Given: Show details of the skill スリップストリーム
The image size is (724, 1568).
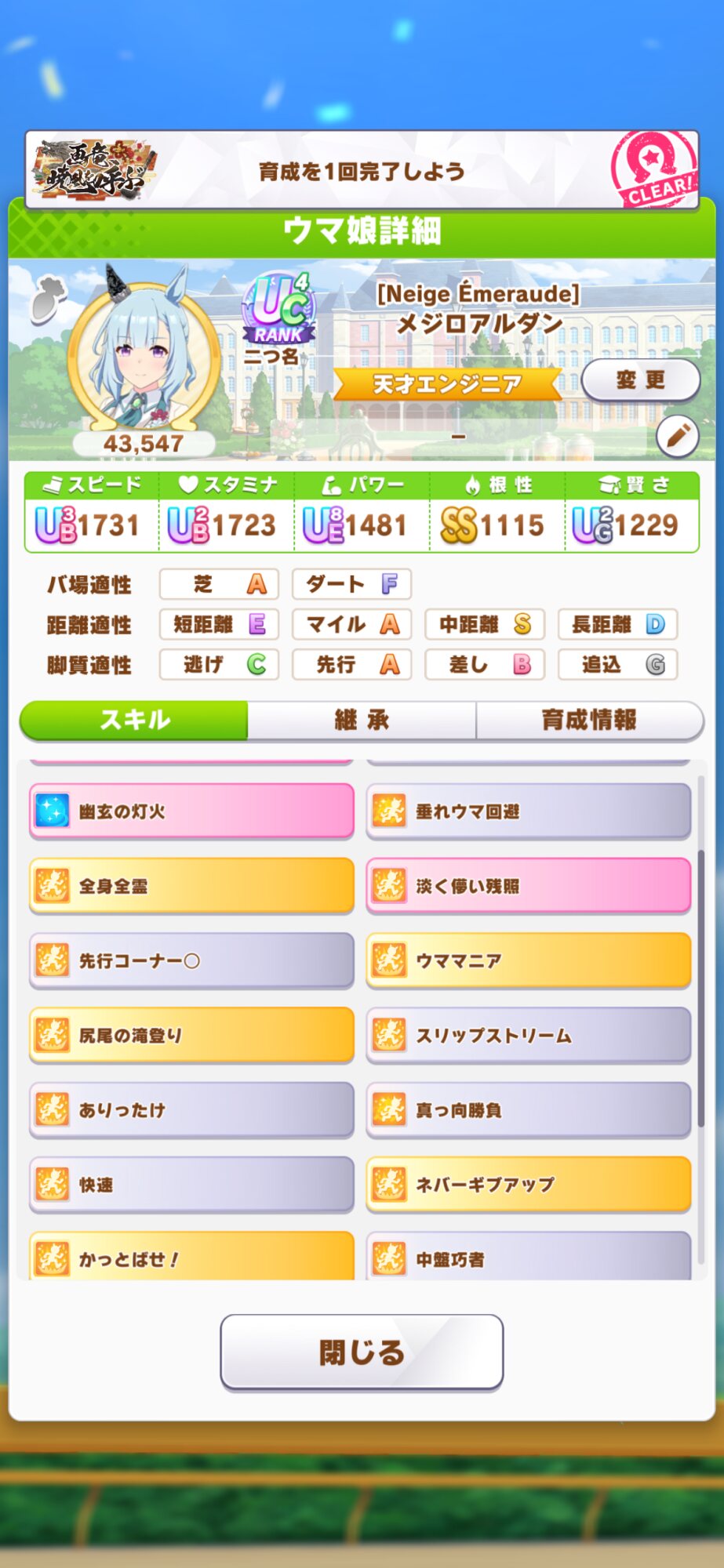Looking at the screenshot, I should (x=528, y=1035).
